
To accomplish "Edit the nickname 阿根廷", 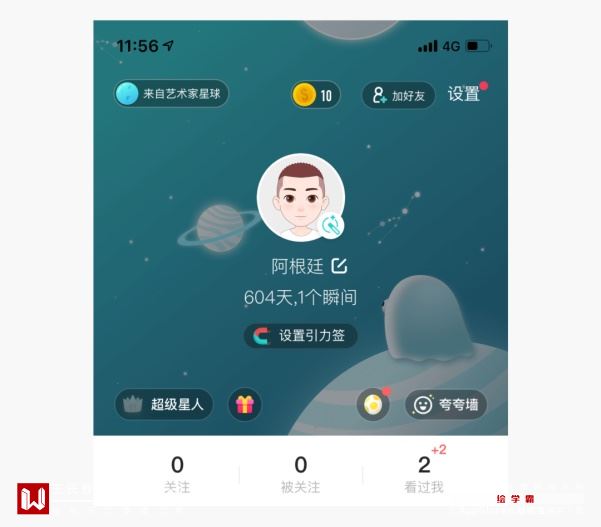I will pyautogui.click(x=339, y=266).
